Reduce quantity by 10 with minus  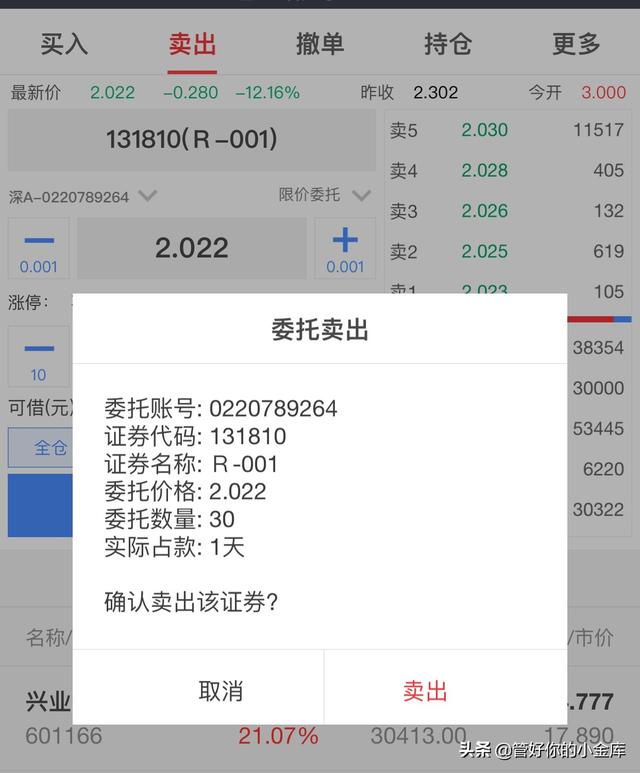point(39,356)
